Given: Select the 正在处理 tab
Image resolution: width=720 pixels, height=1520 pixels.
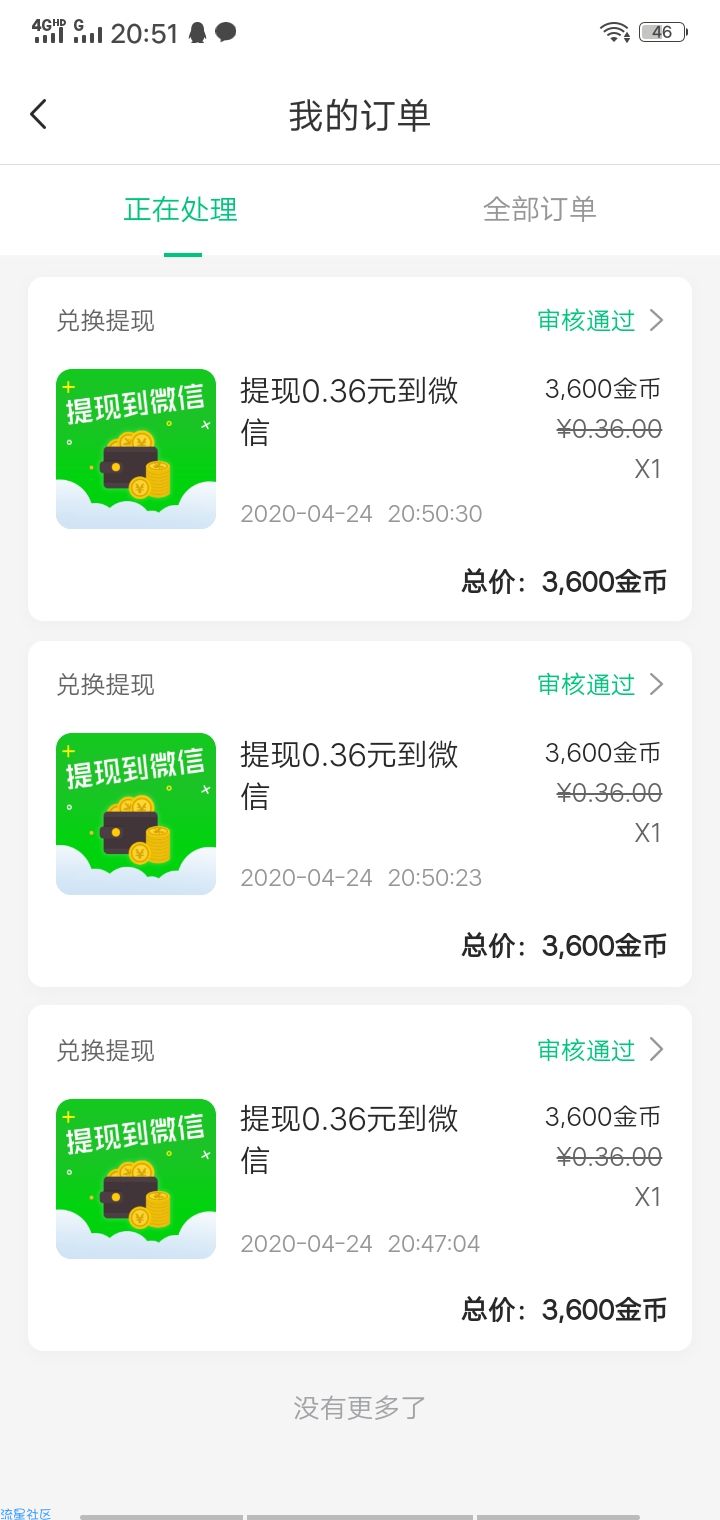Looking at the screenshot, I should click(181, 209).
